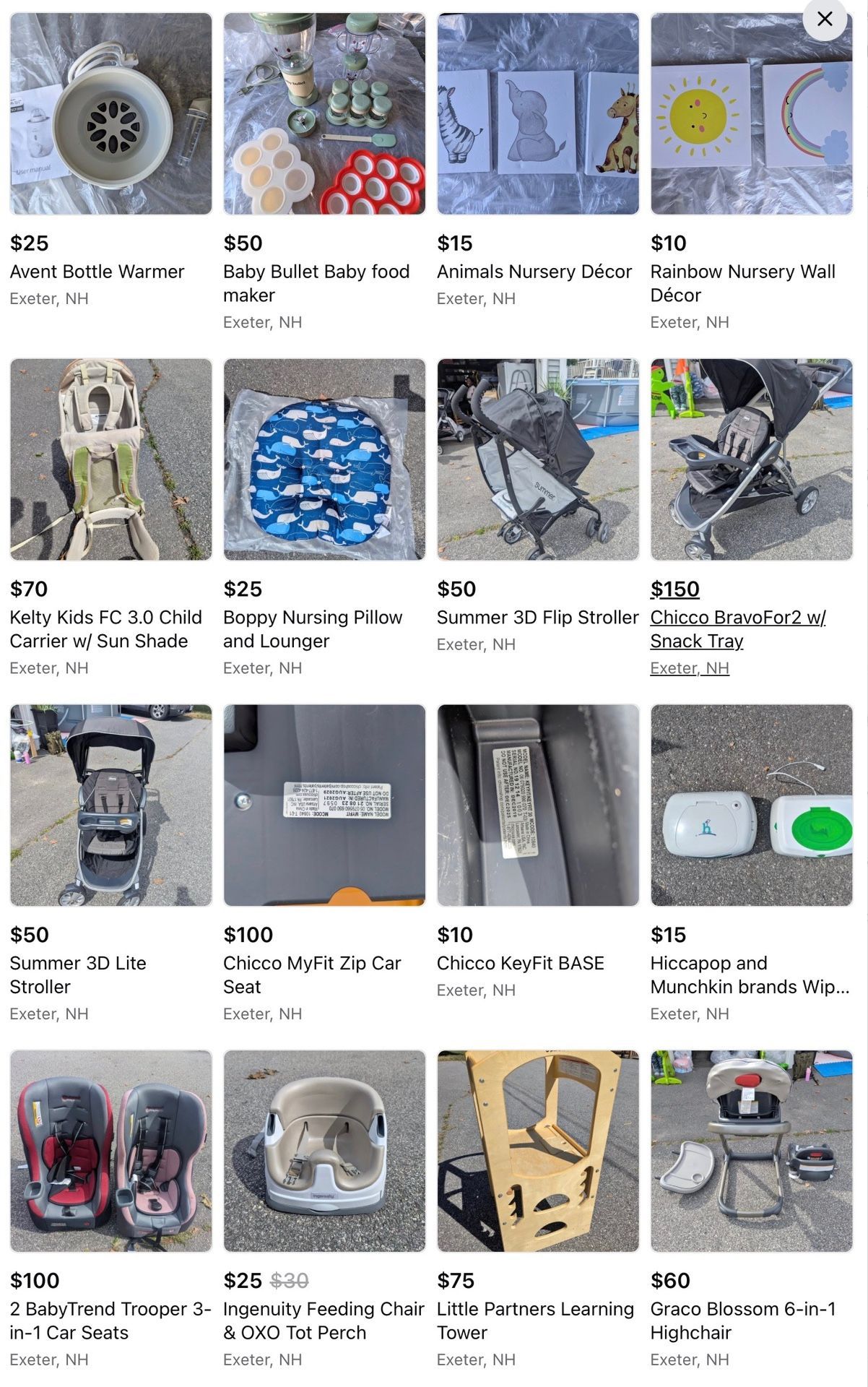Select the Rainbow Nursery Wall Décor item
This screenshot has height=1387, width=868.
pyautogui.click(x=751, y=114)
